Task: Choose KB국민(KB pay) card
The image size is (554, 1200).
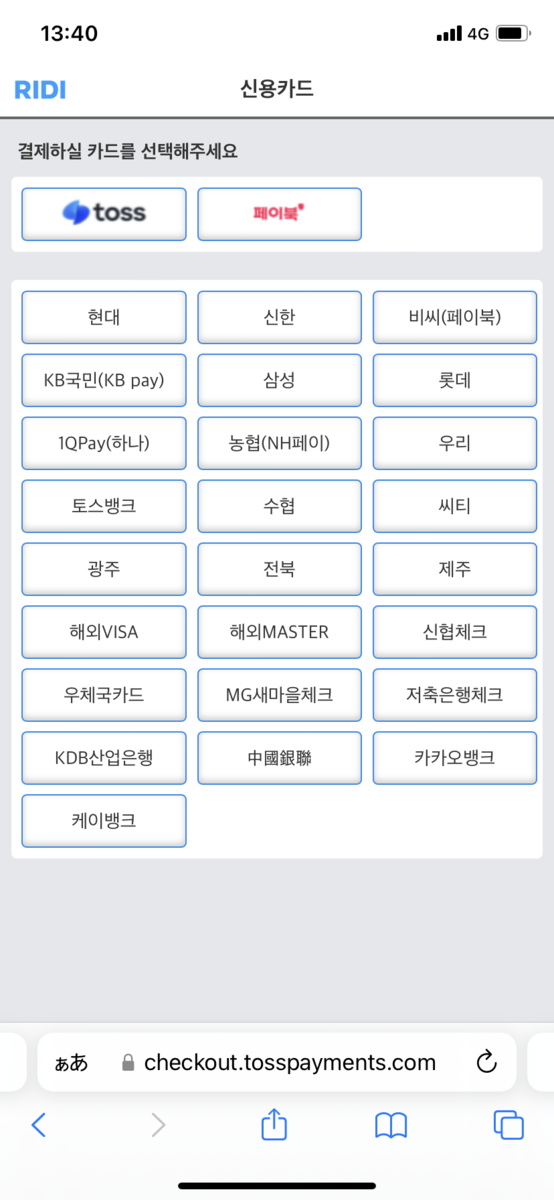Action: point(104,381)
